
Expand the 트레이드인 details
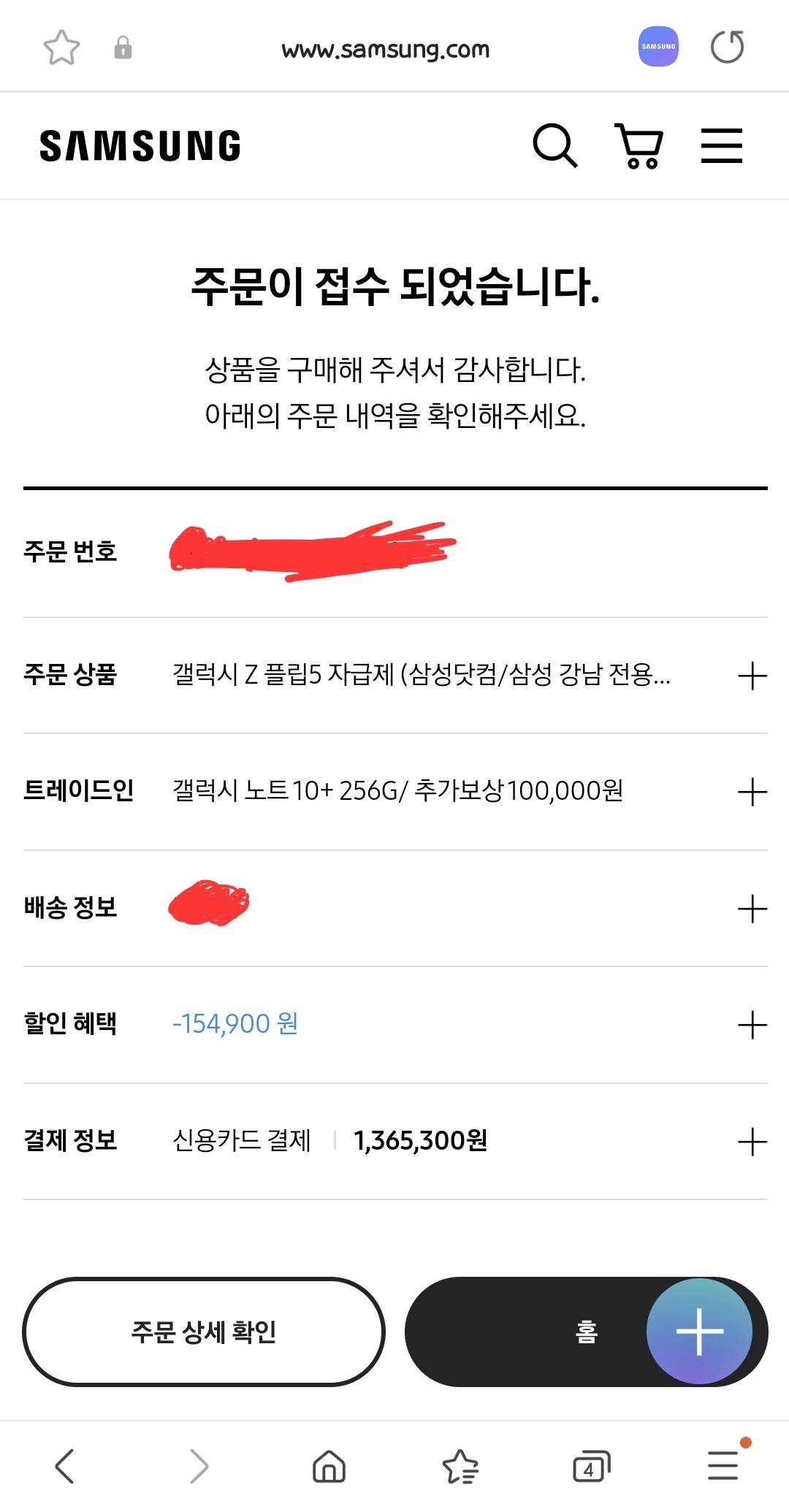pos(752,792)
